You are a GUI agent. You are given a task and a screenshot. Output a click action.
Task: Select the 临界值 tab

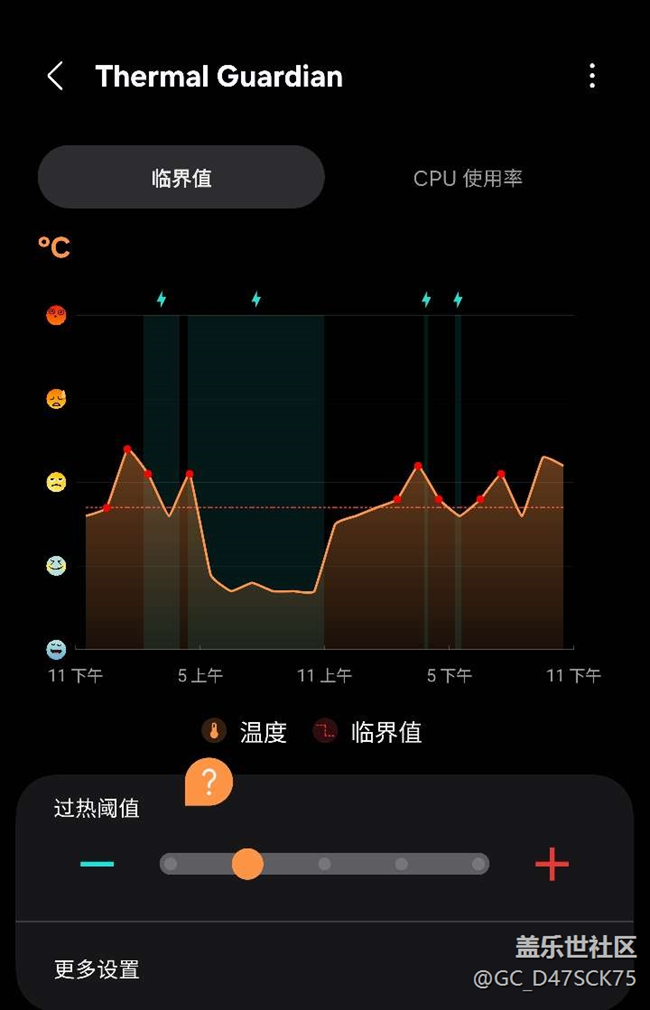pos(181,177)
